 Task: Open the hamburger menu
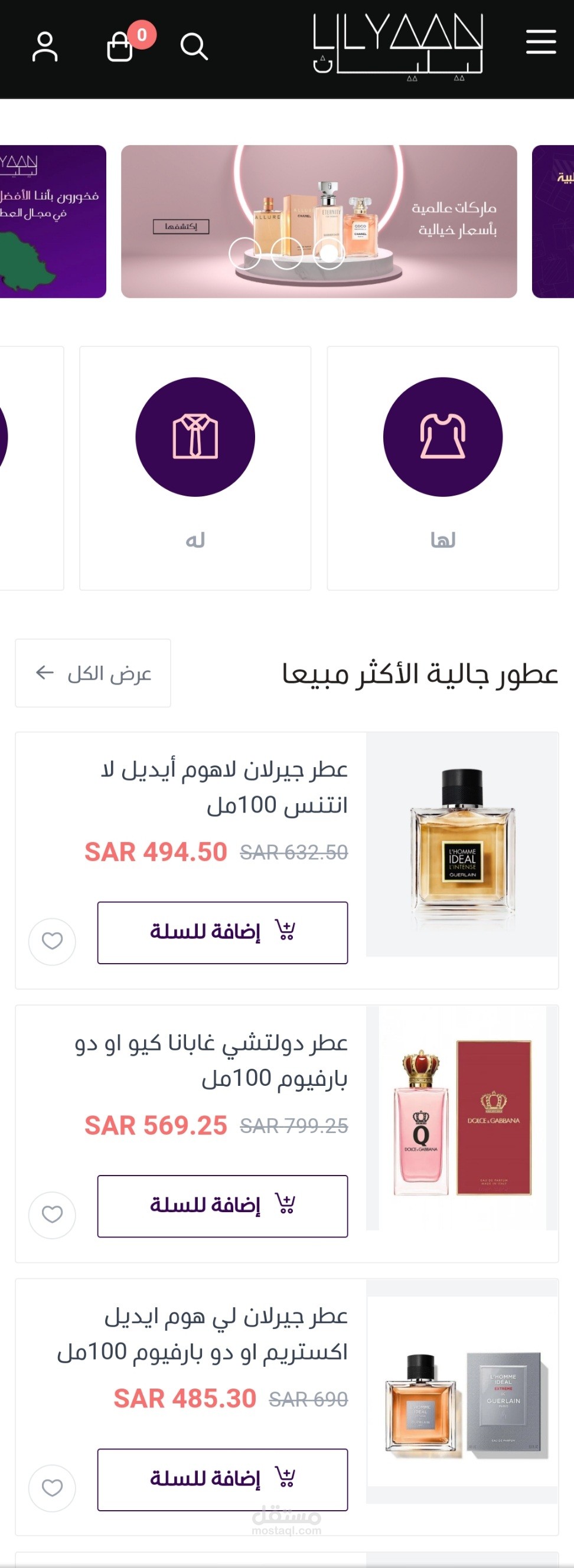(x=540, y=41)
